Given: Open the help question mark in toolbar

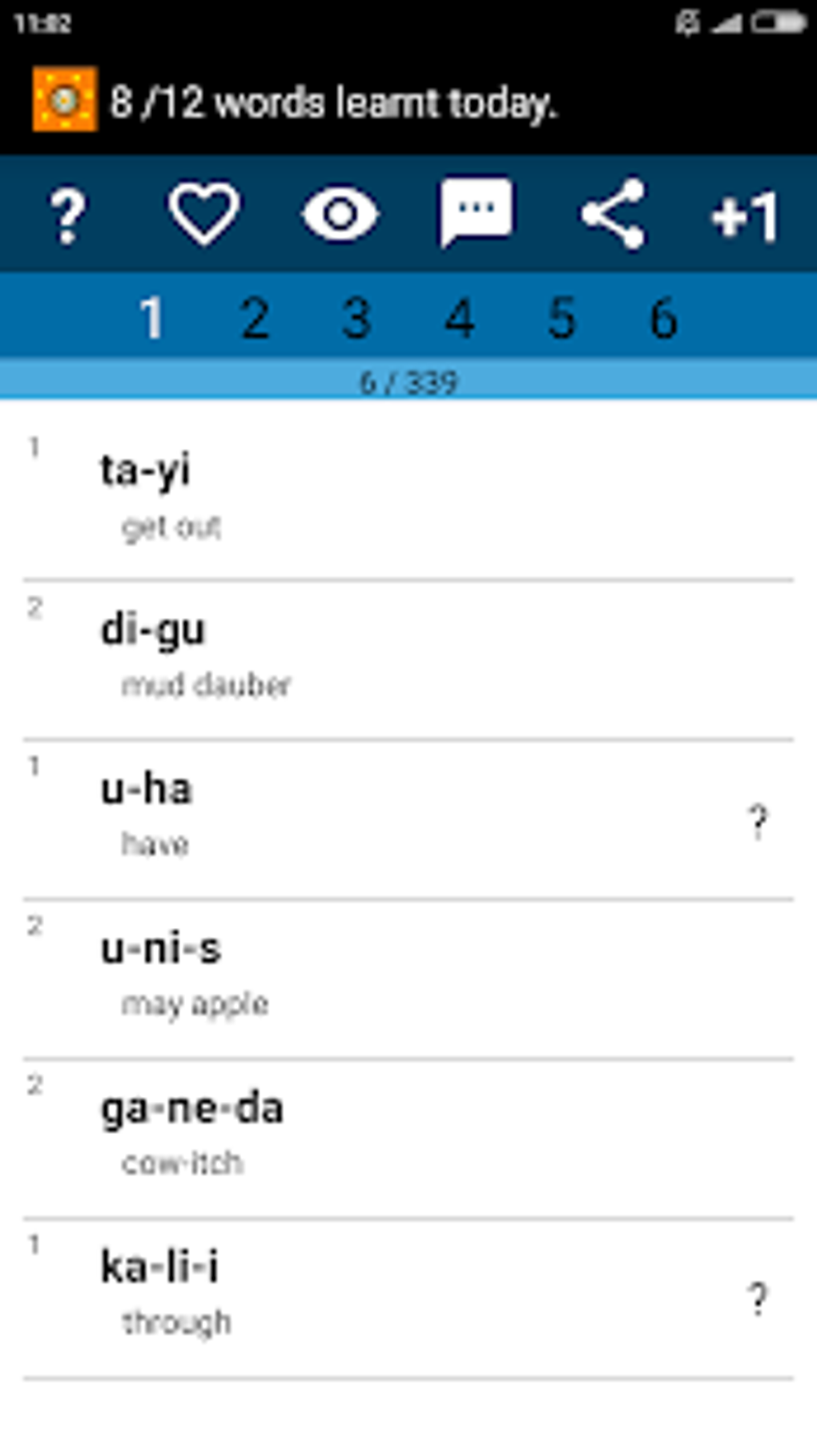Looking at the screenshot, I should click(x=68, y=214).
